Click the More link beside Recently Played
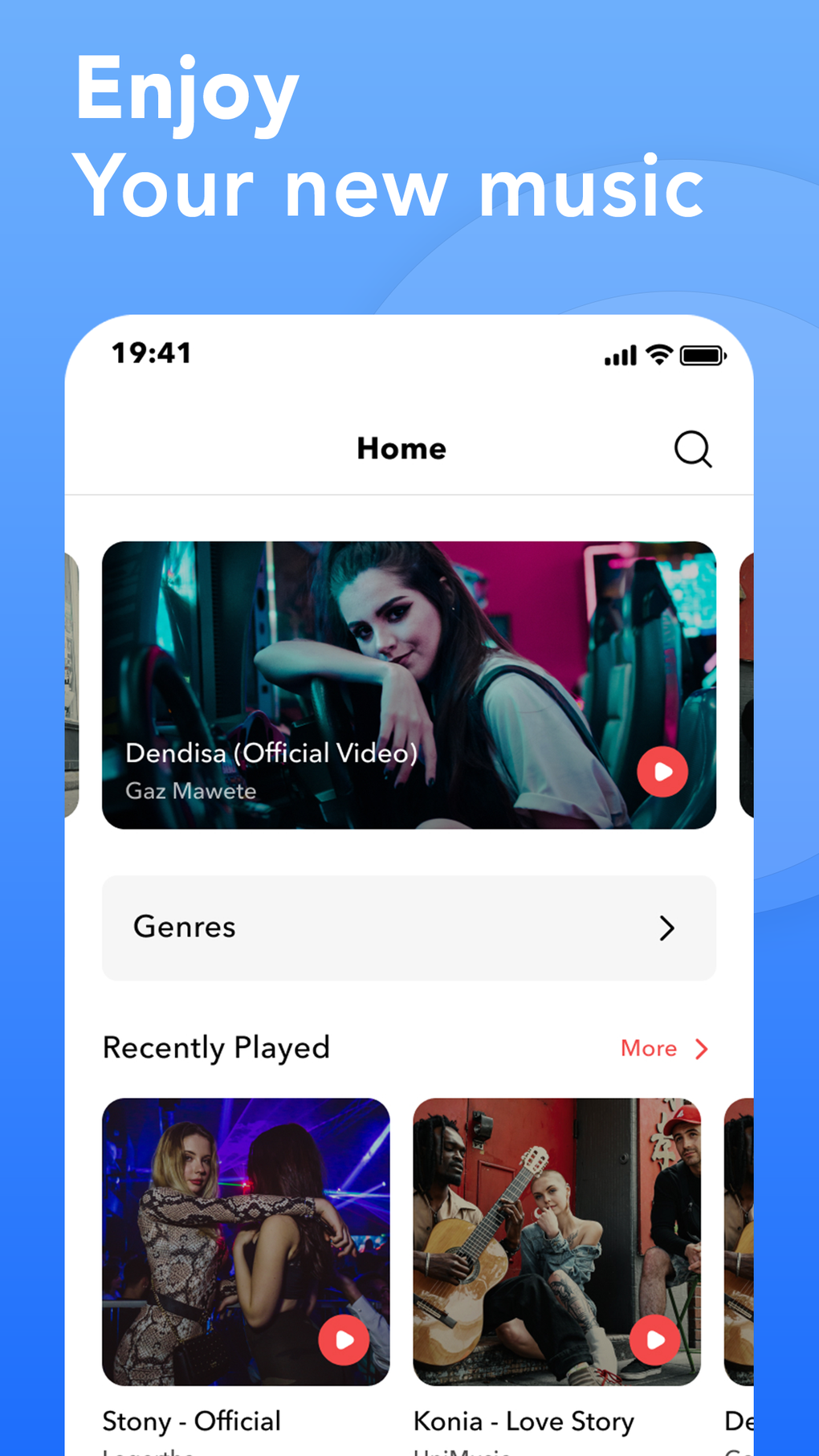Screen dimensions: 819x1456 (648, 1048)
